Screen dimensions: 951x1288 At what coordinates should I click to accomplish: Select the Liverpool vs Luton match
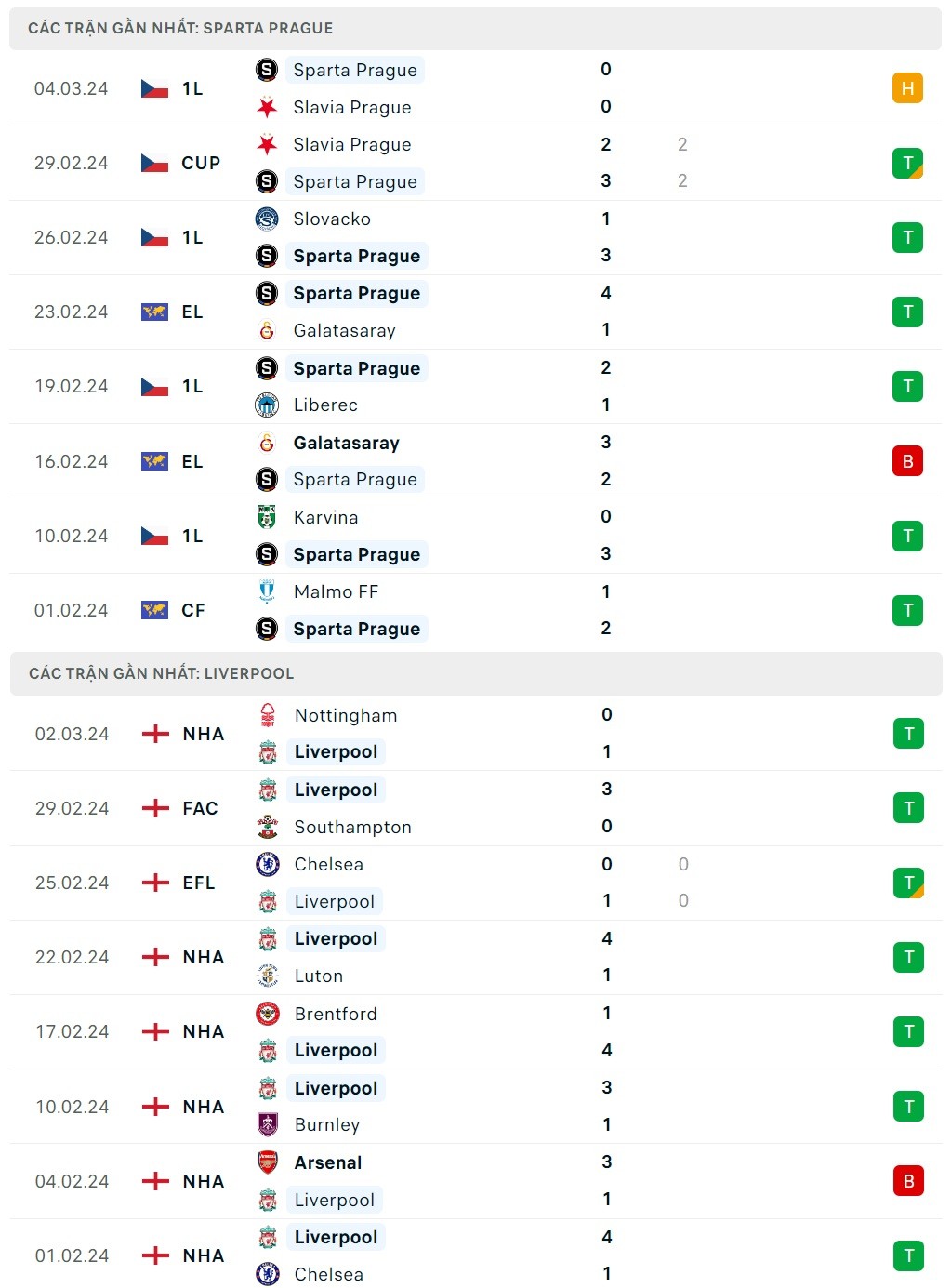pos(474,957)
